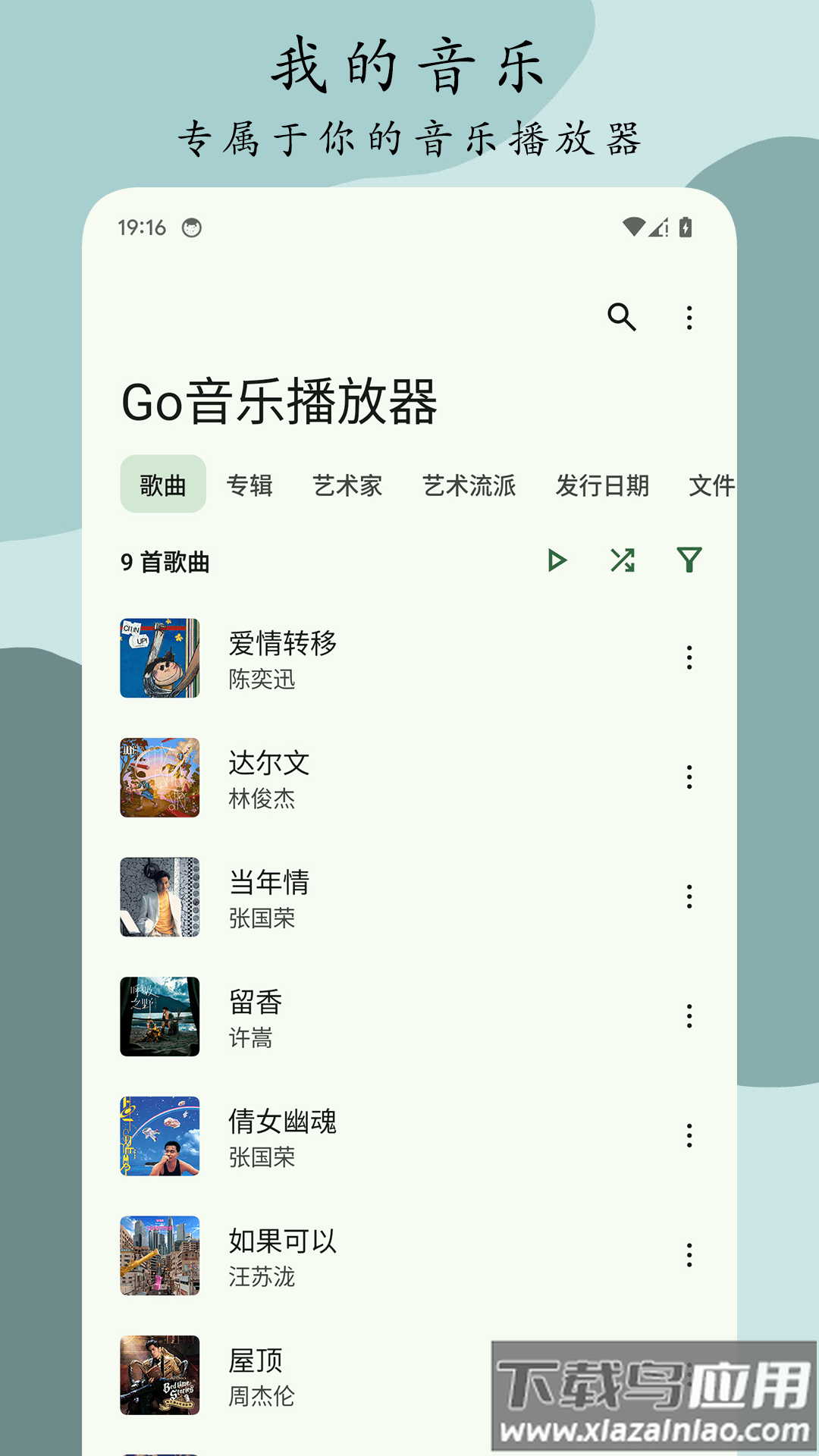Image resolution: width=819 pixels, height=1456 pixels.
Task: Open the search function
Action: 623,318
